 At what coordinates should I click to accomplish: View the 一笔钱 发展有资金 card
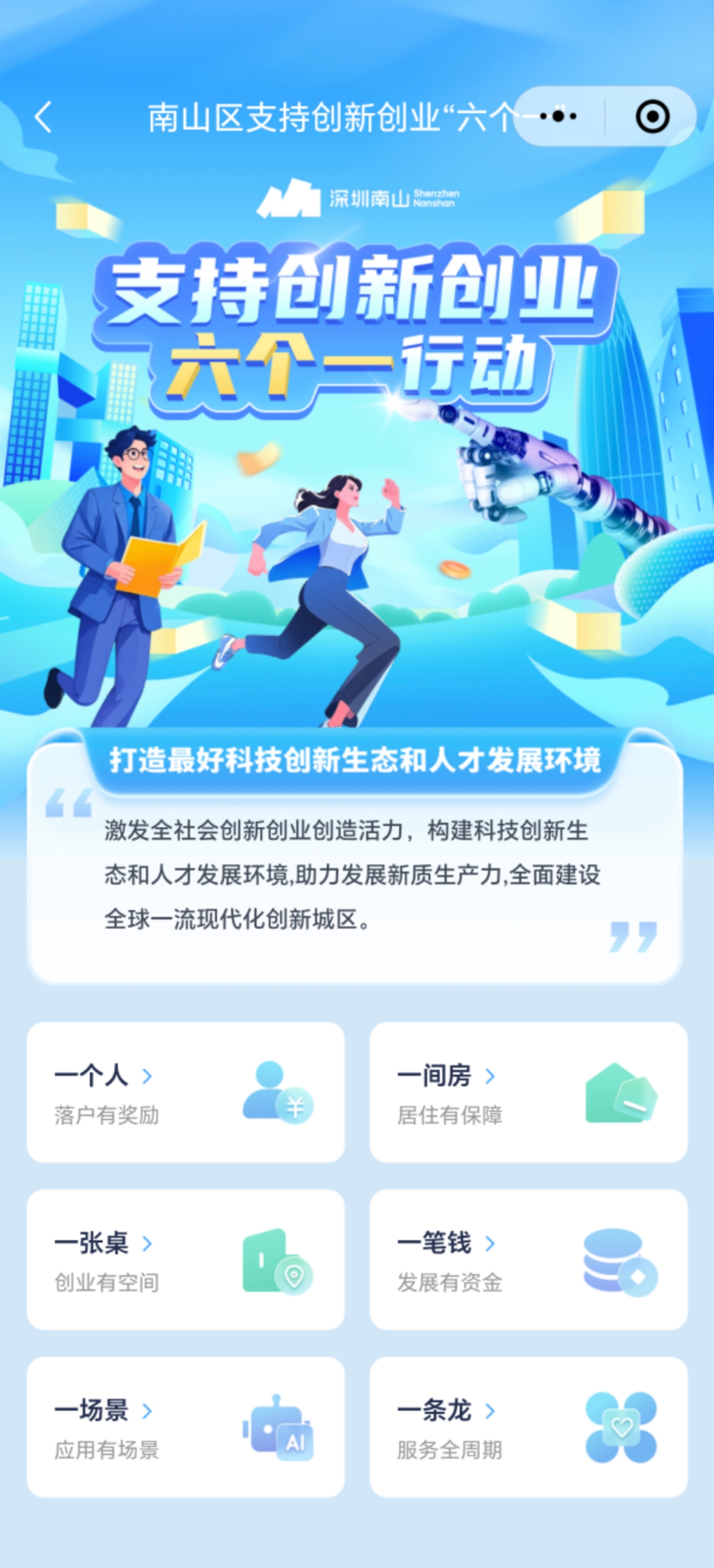click(528, 1260)
